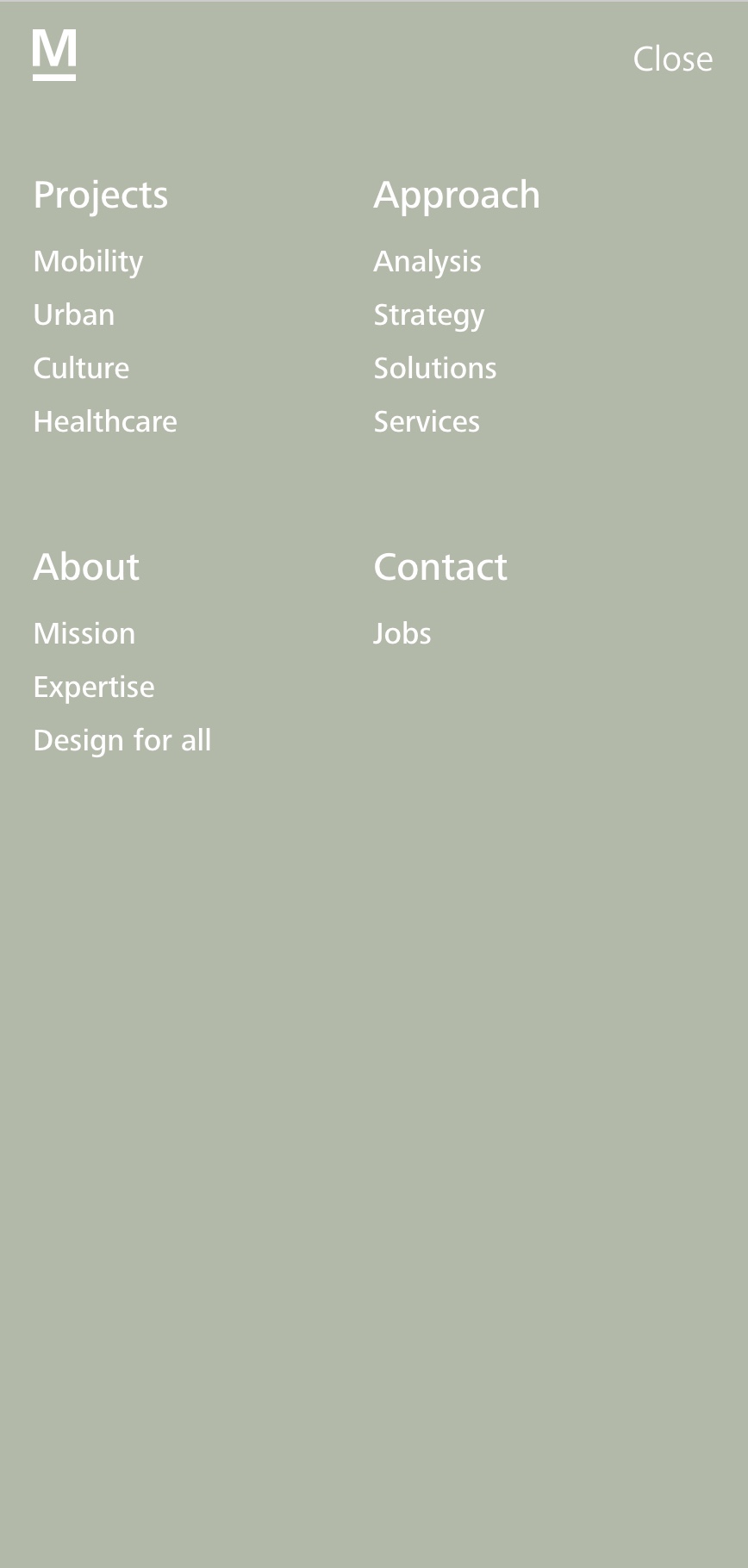Screen dimensions: 748x1568
Task: Open Urban projects
Action: (x=74, y=315)
